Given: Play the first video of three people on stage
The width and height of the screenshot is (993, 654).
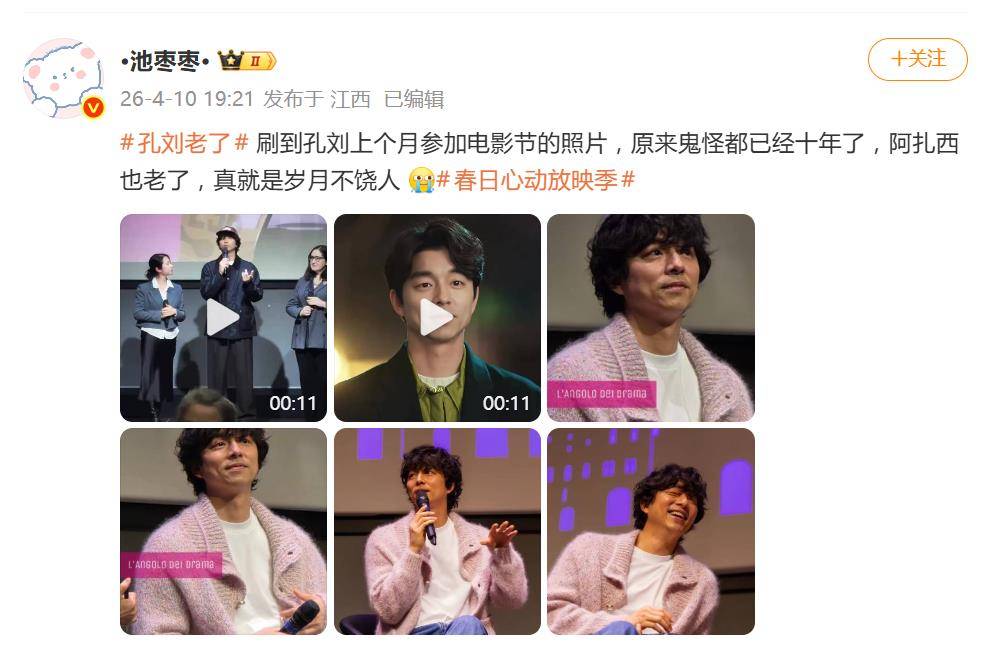Looking at the screenshot, I should 223,318.
